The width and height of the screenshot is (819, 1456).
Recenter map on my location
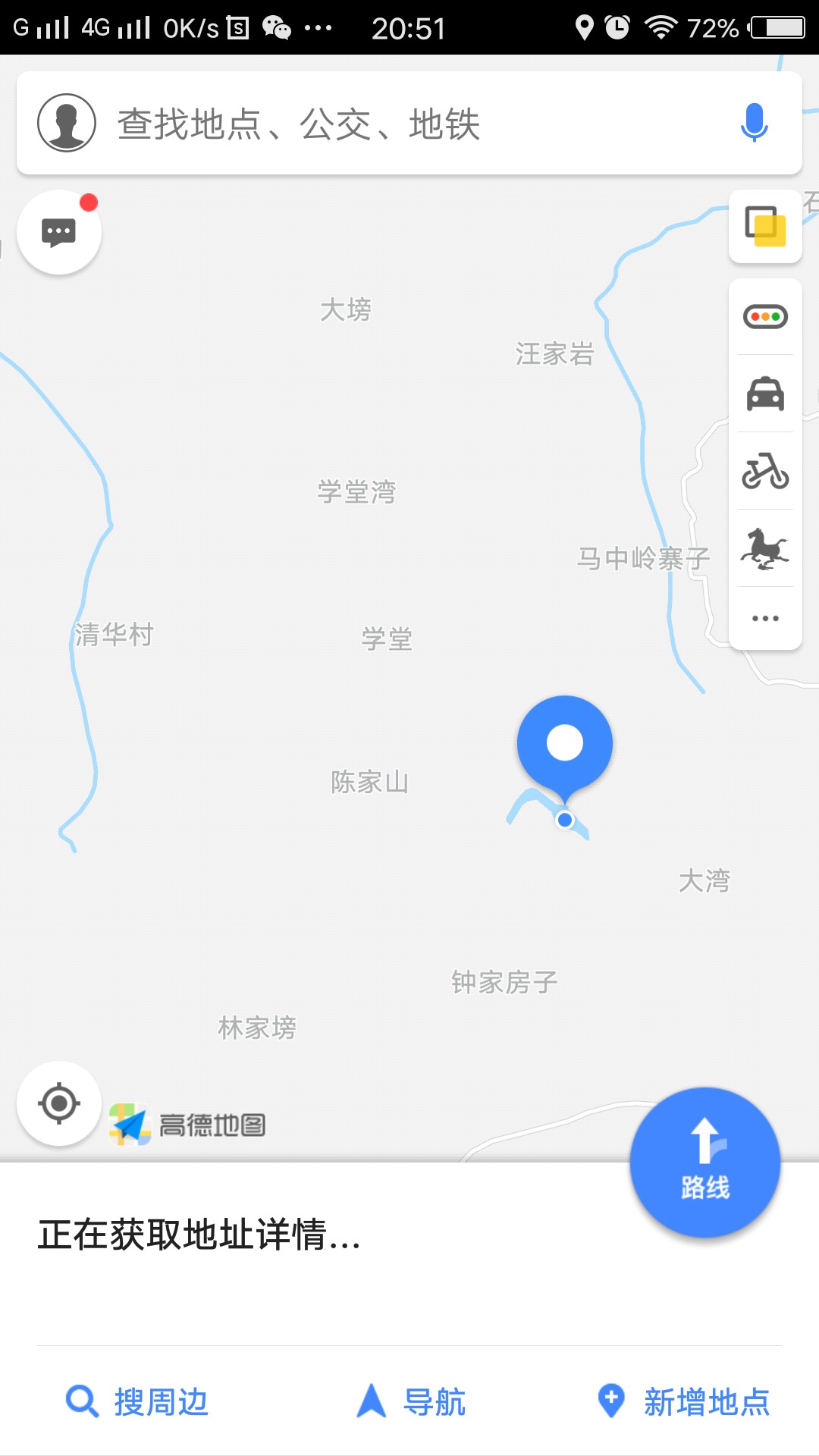point(59,1103)
